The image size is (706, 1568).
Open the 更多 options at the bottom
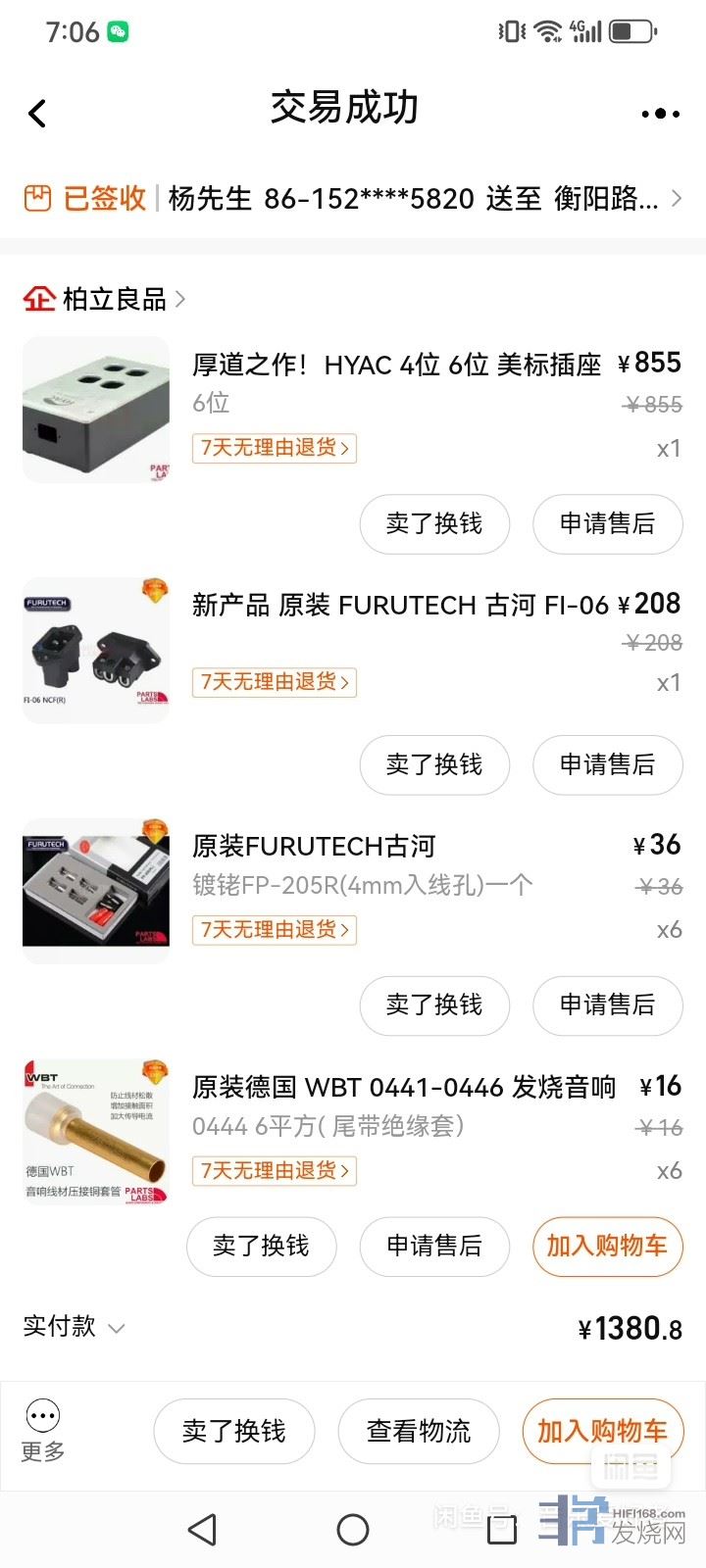click(x=43, y=1430)
